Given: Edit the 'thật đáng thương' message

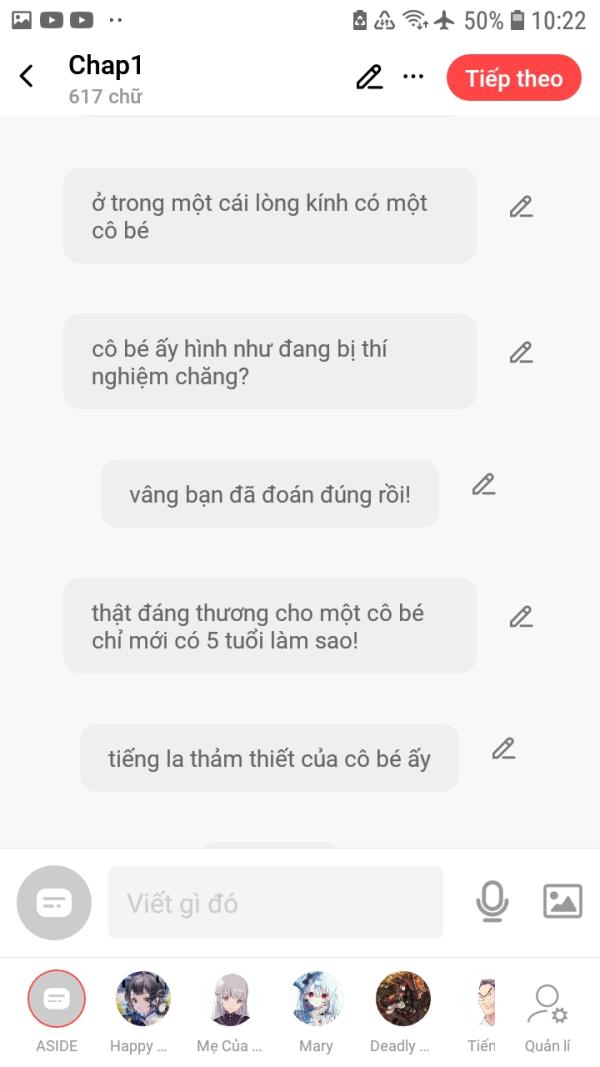Looking at the screenshot, I should [520, 617].
